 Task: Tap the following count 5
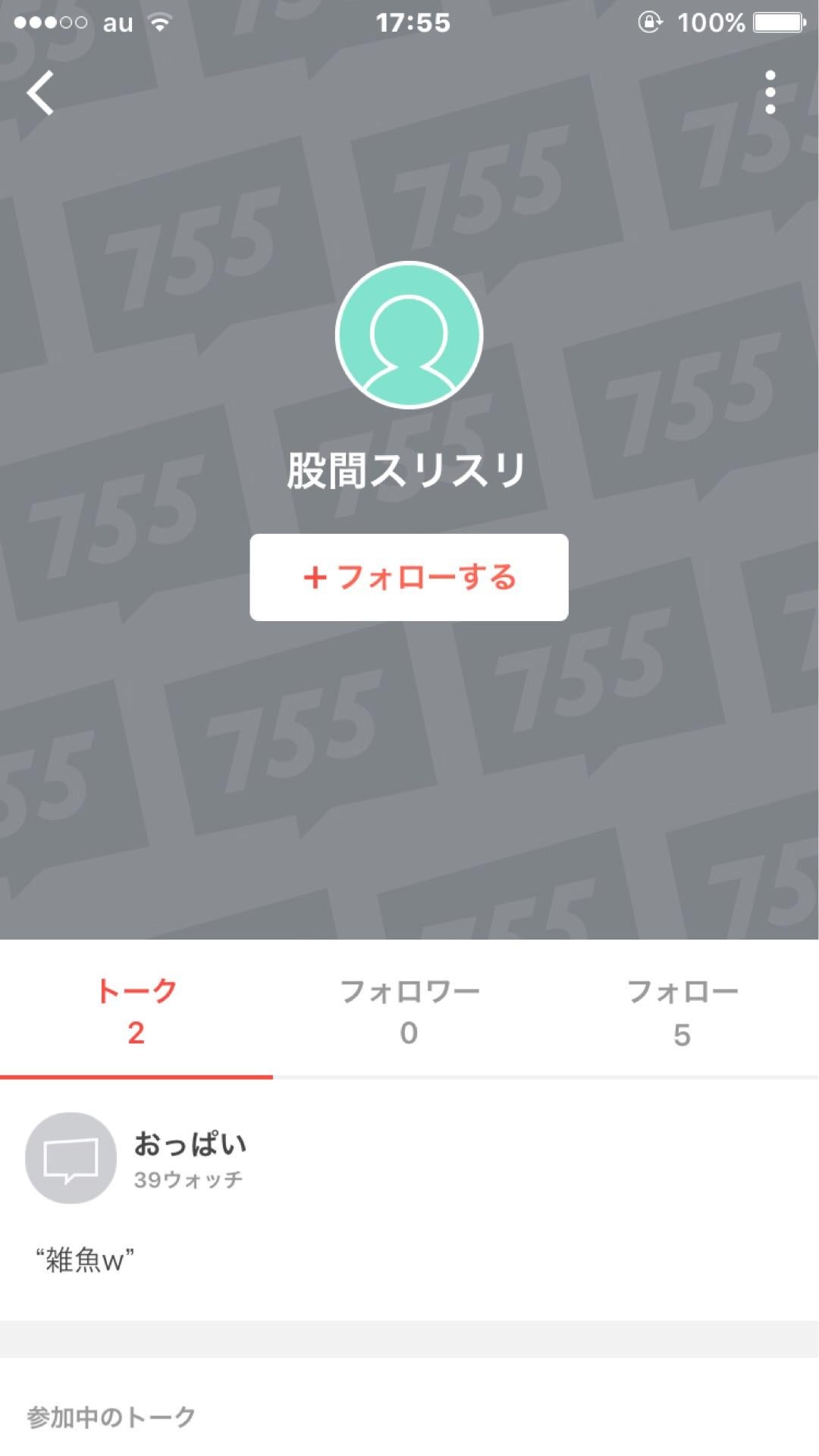tap(682, 1033)
